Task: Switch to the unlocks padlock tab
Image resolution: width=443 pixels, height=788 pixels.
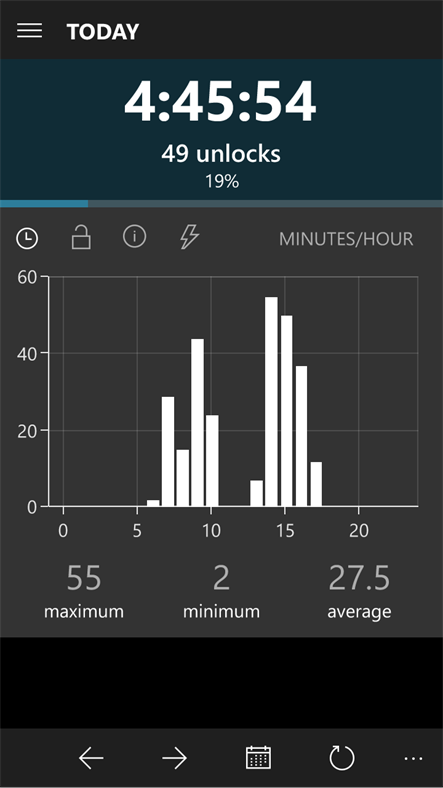Action: (81, 237)
